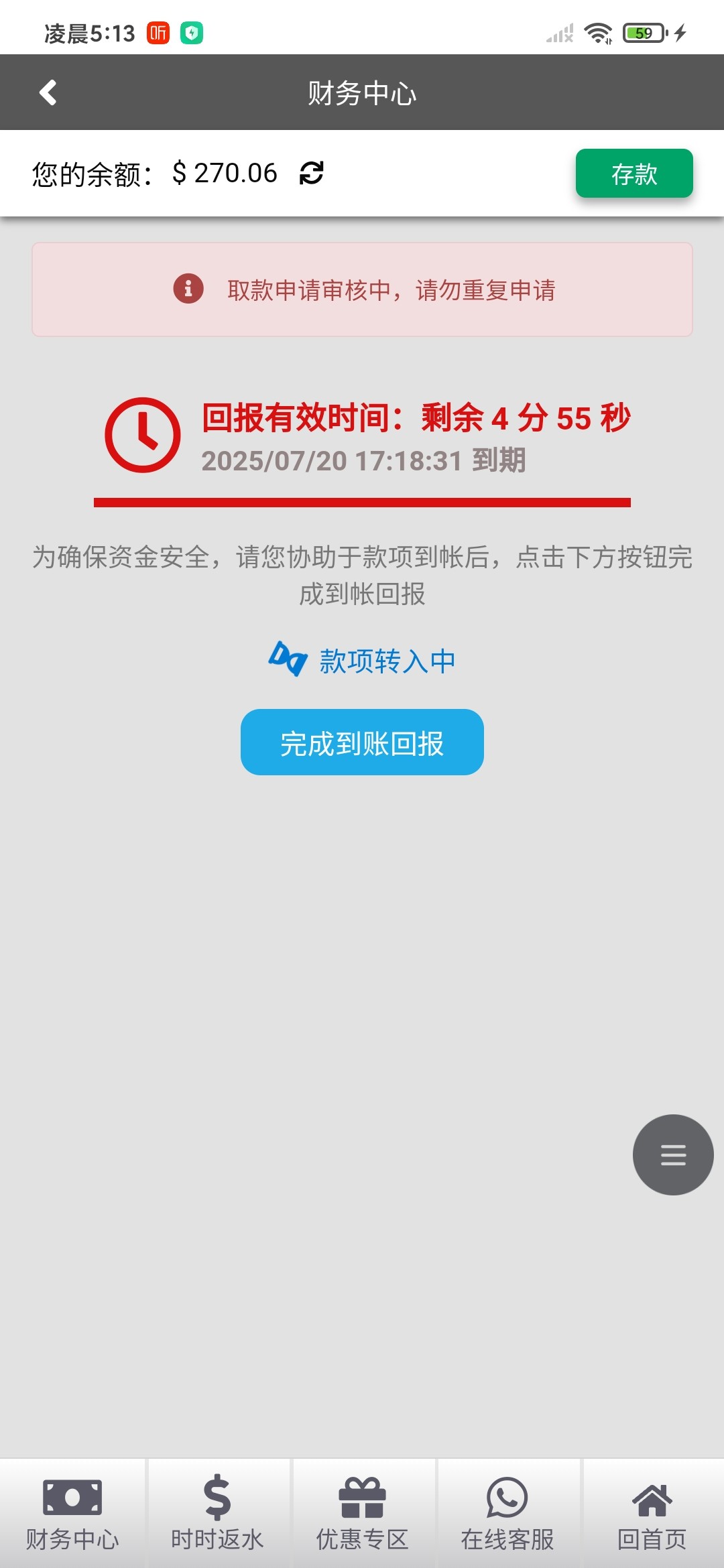The image size is (724, 1568).
Task: Tap the blue 完成到账回报 button
Action: [x=361, y=742]
